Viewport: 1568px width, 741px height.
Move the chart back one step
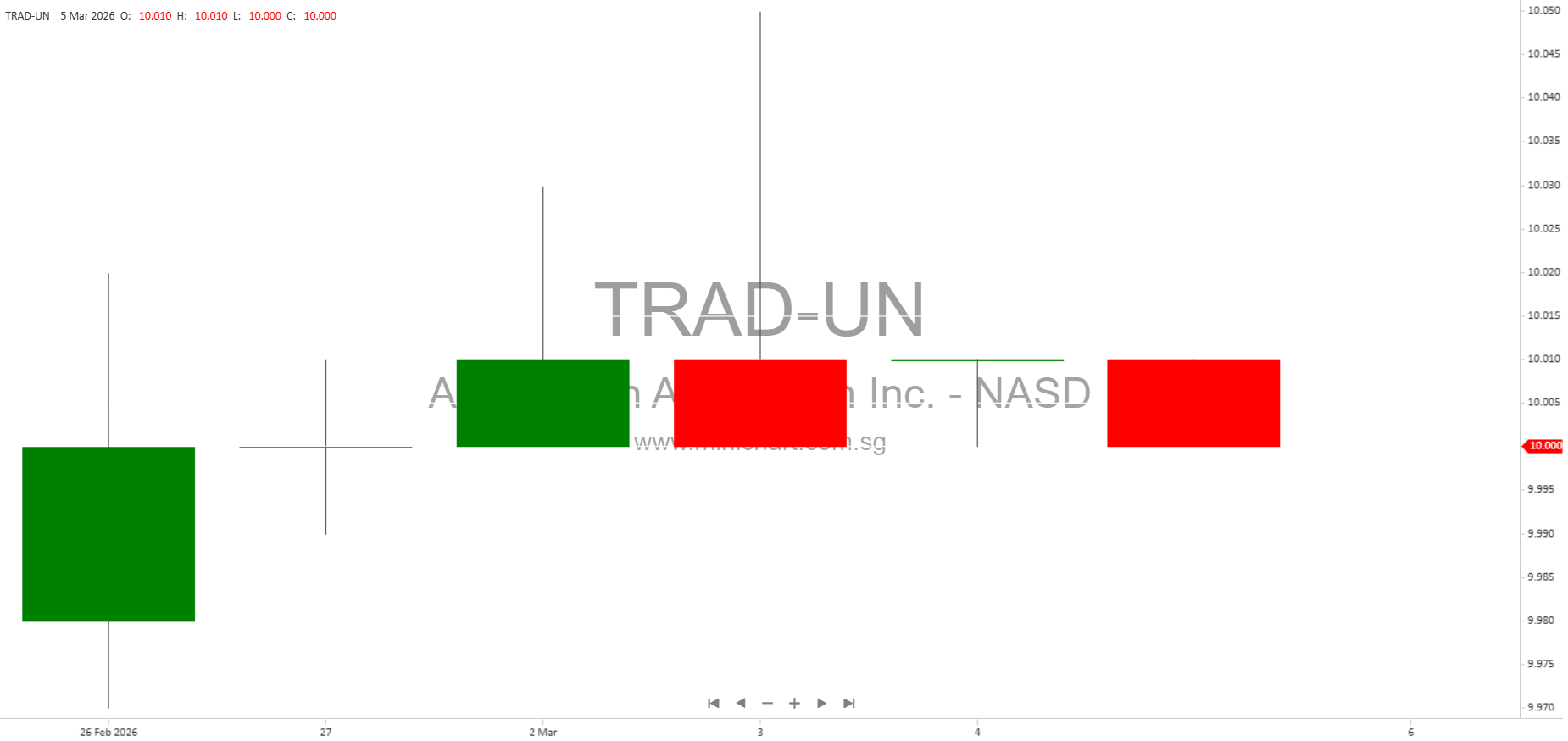pyautogui.click(x=741, y=703)
